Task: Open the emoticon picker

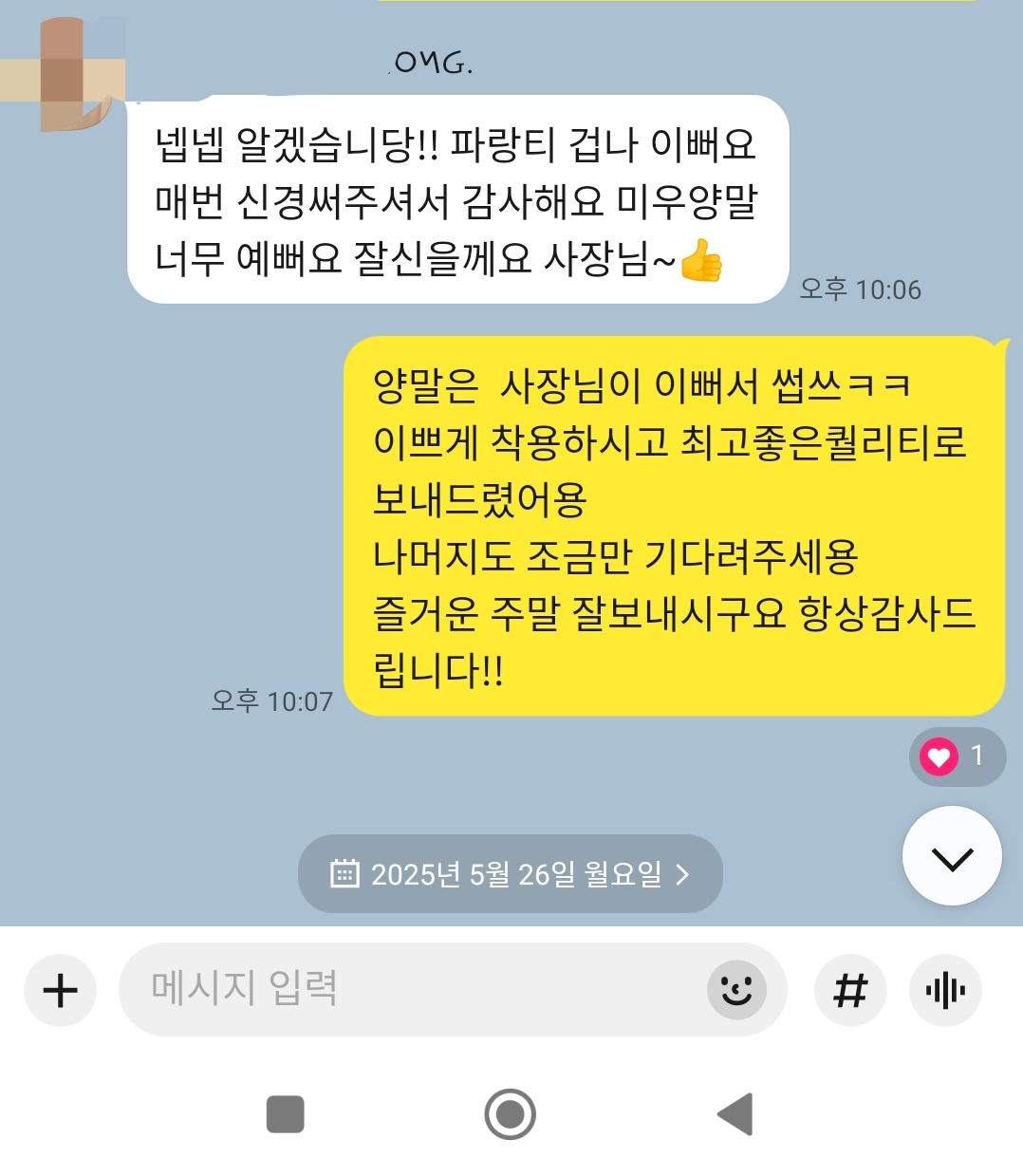Action: tap(736, 990)
